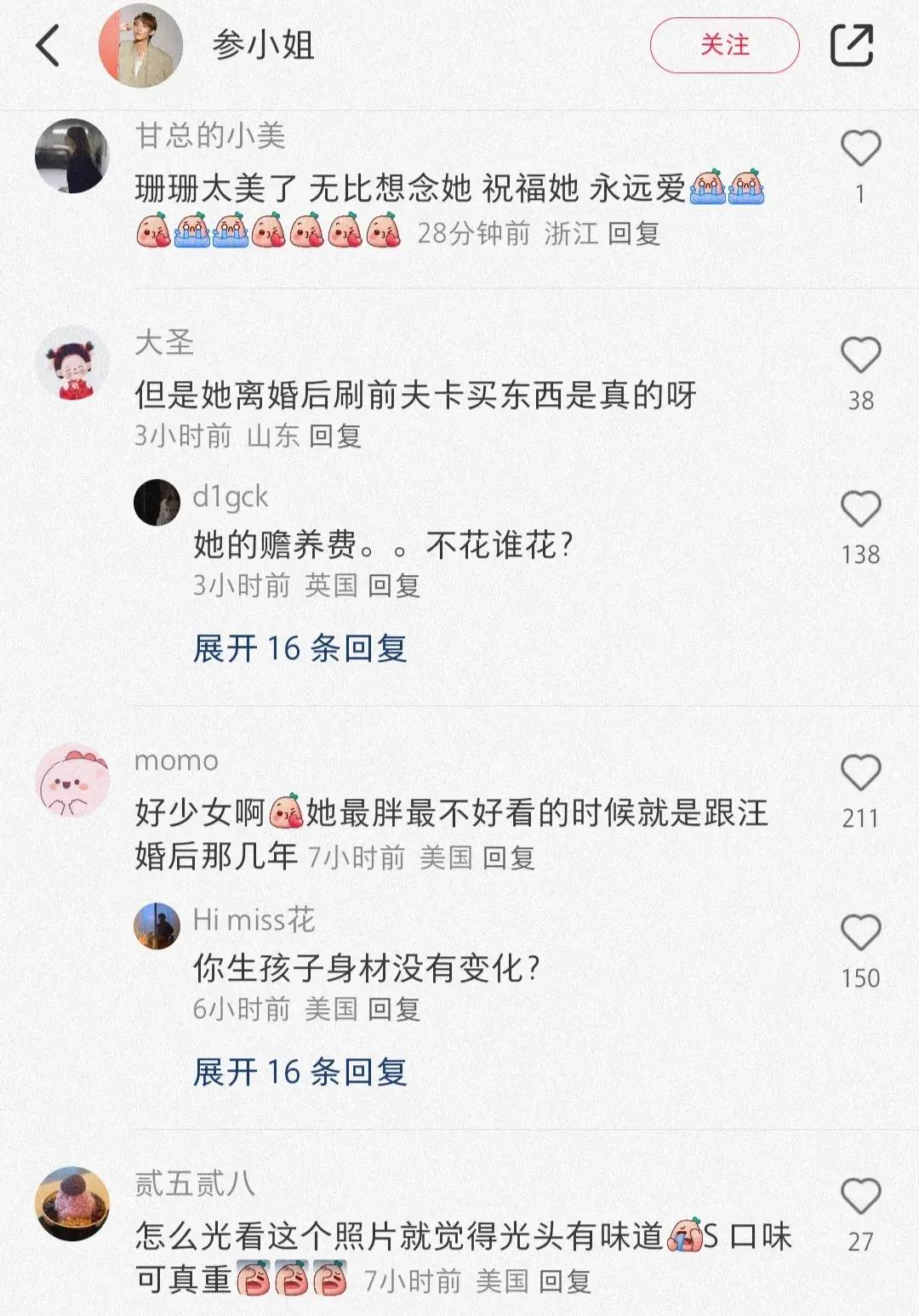Like momo's comment

[860, 773]
